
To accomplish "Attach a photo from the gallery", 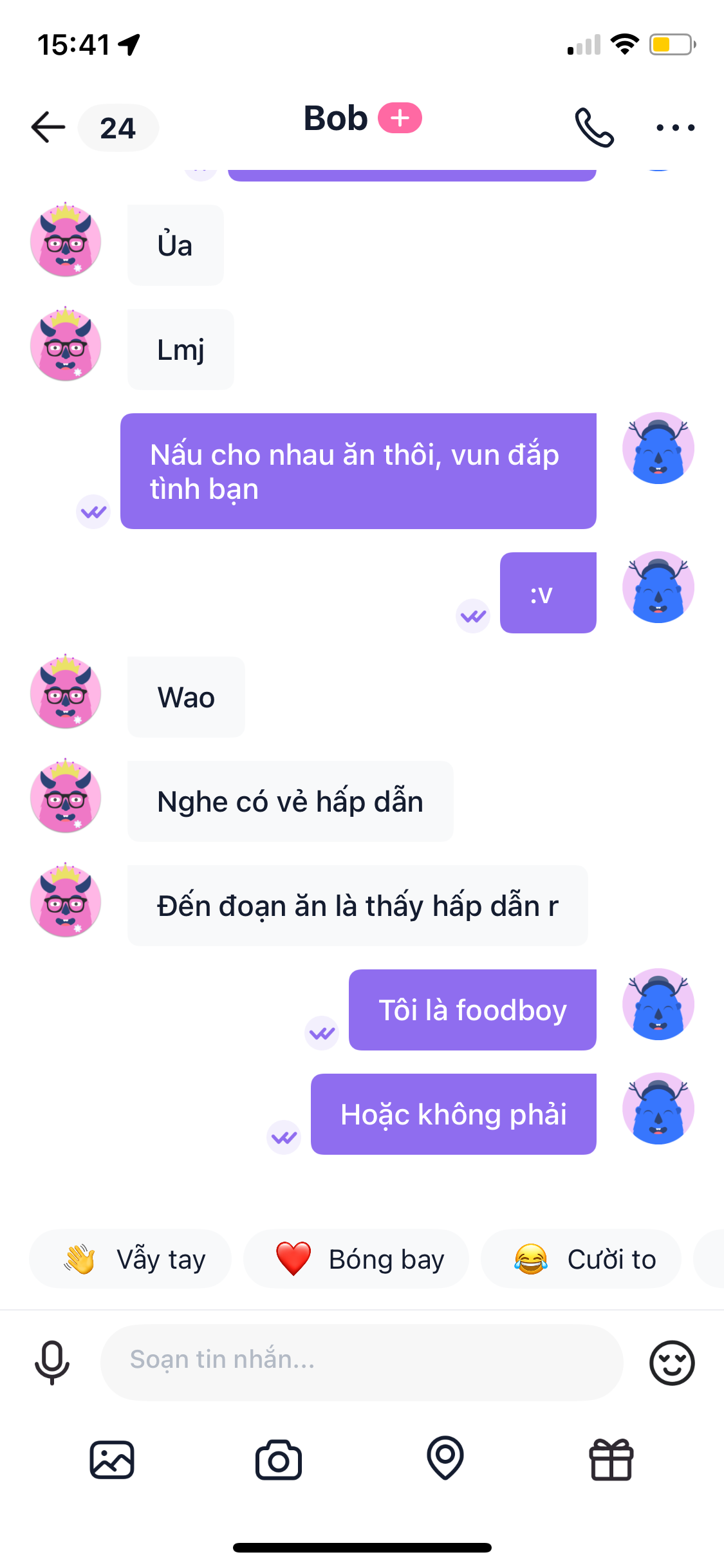I will point(112,1459).
